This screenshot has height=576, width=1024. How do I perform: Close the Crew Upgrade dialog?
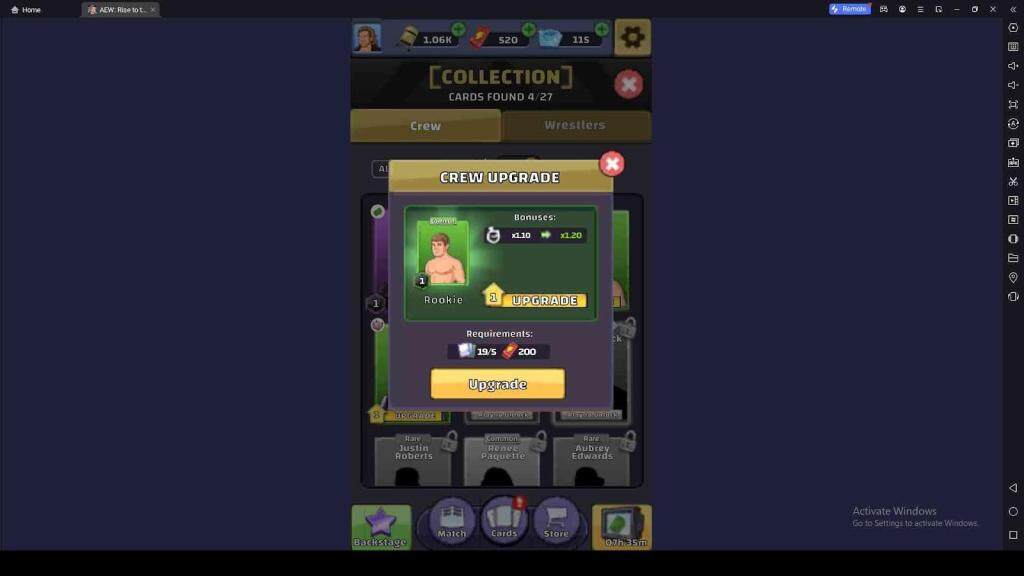point(611,164)
